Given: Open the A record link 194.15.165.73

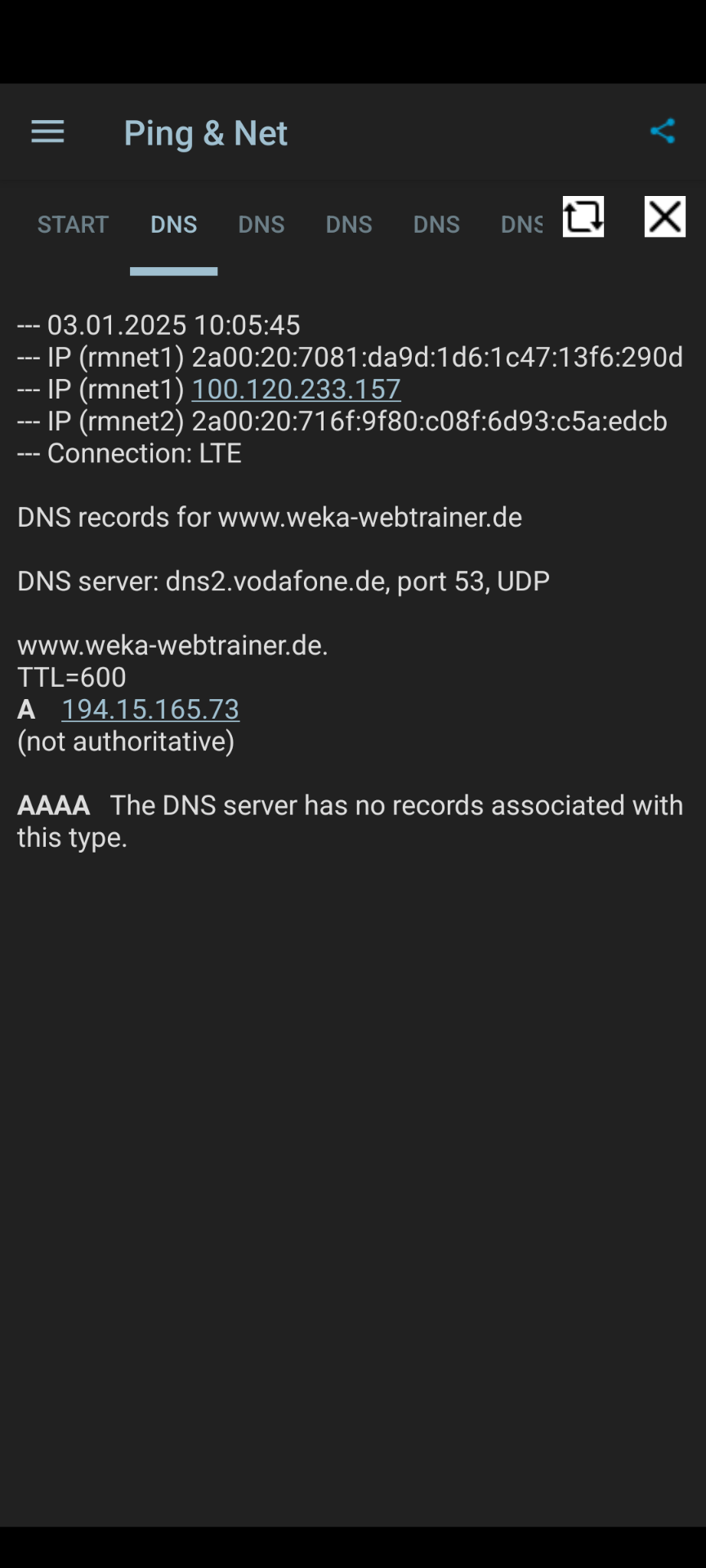Looking at the screenshot, I should pyautogui.click(x=150, y=709).
